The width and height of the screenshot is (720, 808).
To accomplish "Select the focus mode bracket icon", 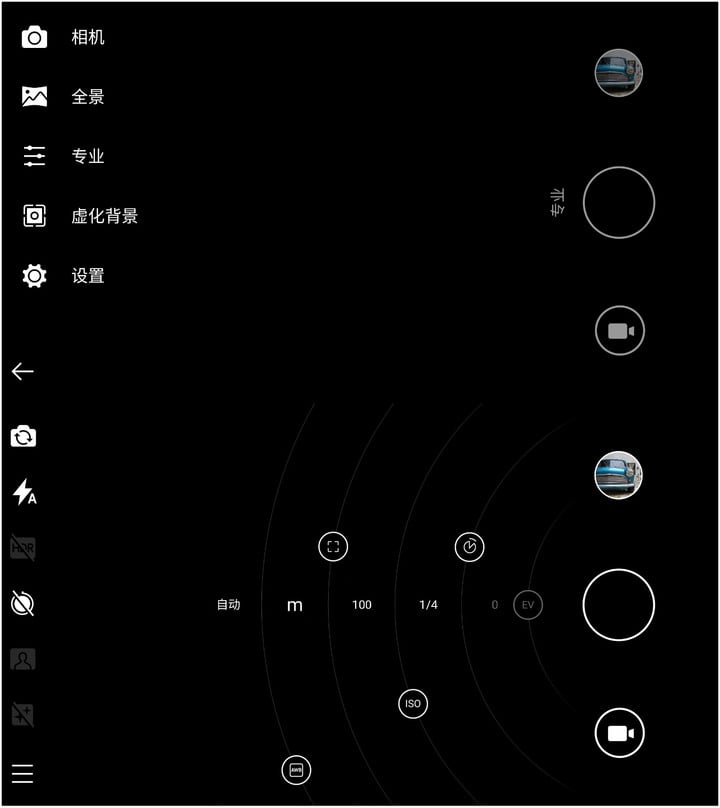I will tap(333, 546).
